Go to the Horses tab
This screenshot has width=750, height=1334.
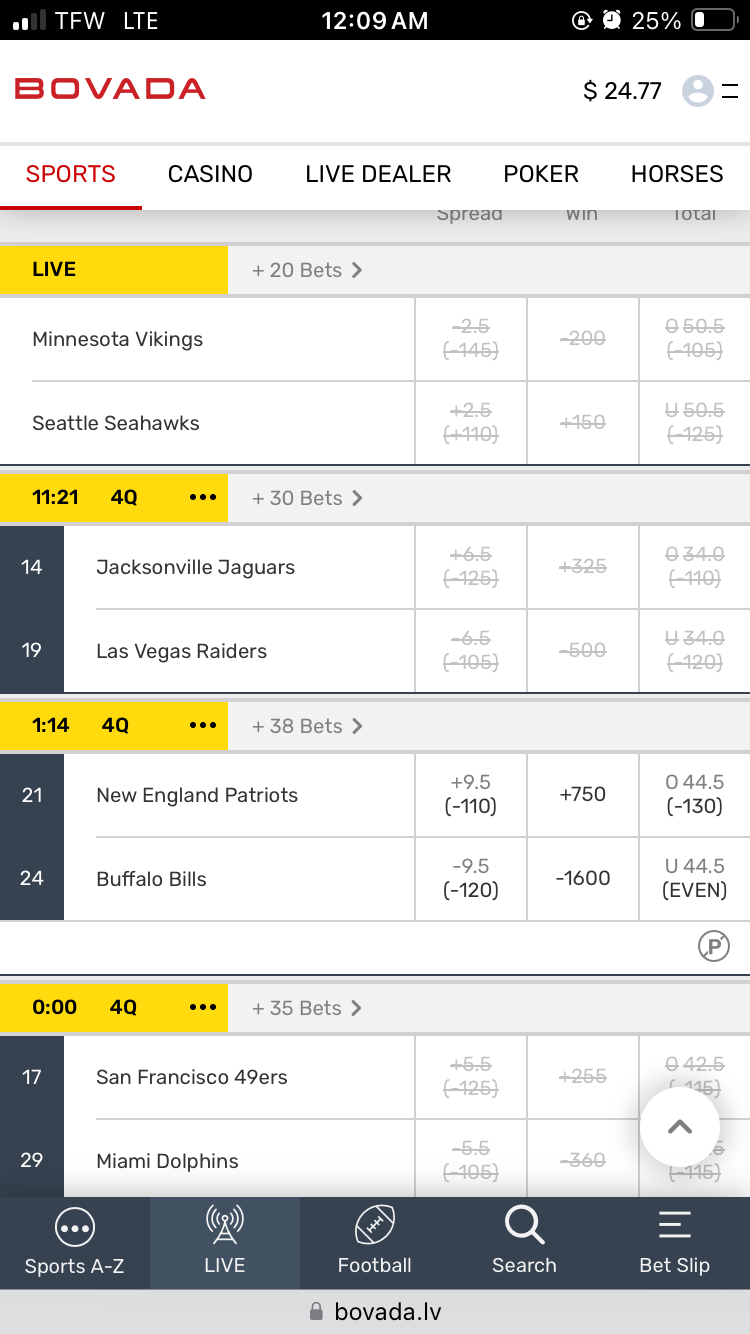677,174
